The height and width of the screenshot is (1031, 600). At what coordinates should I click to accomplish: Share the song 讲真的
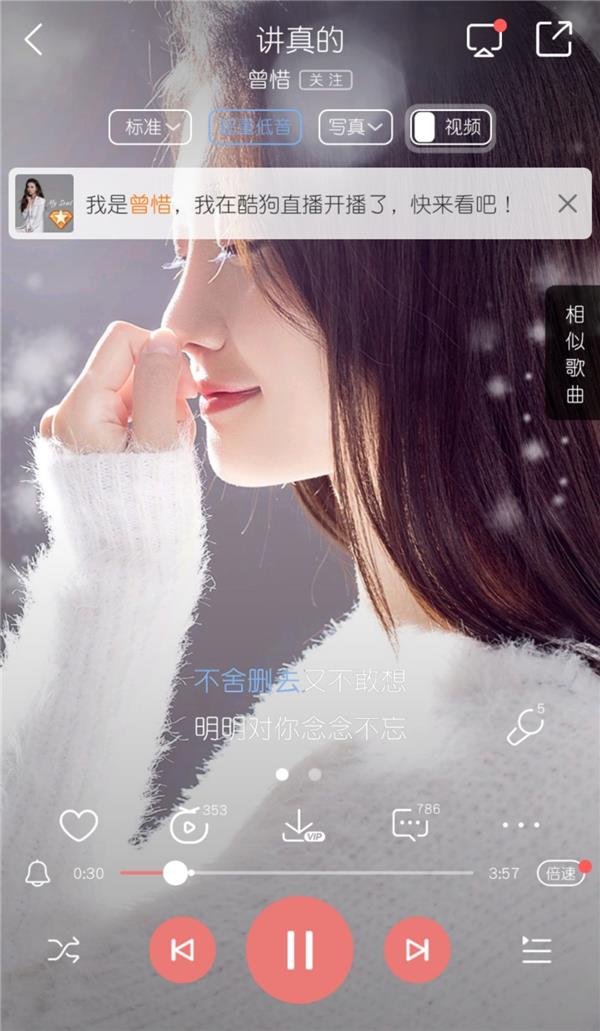point(553,40)
